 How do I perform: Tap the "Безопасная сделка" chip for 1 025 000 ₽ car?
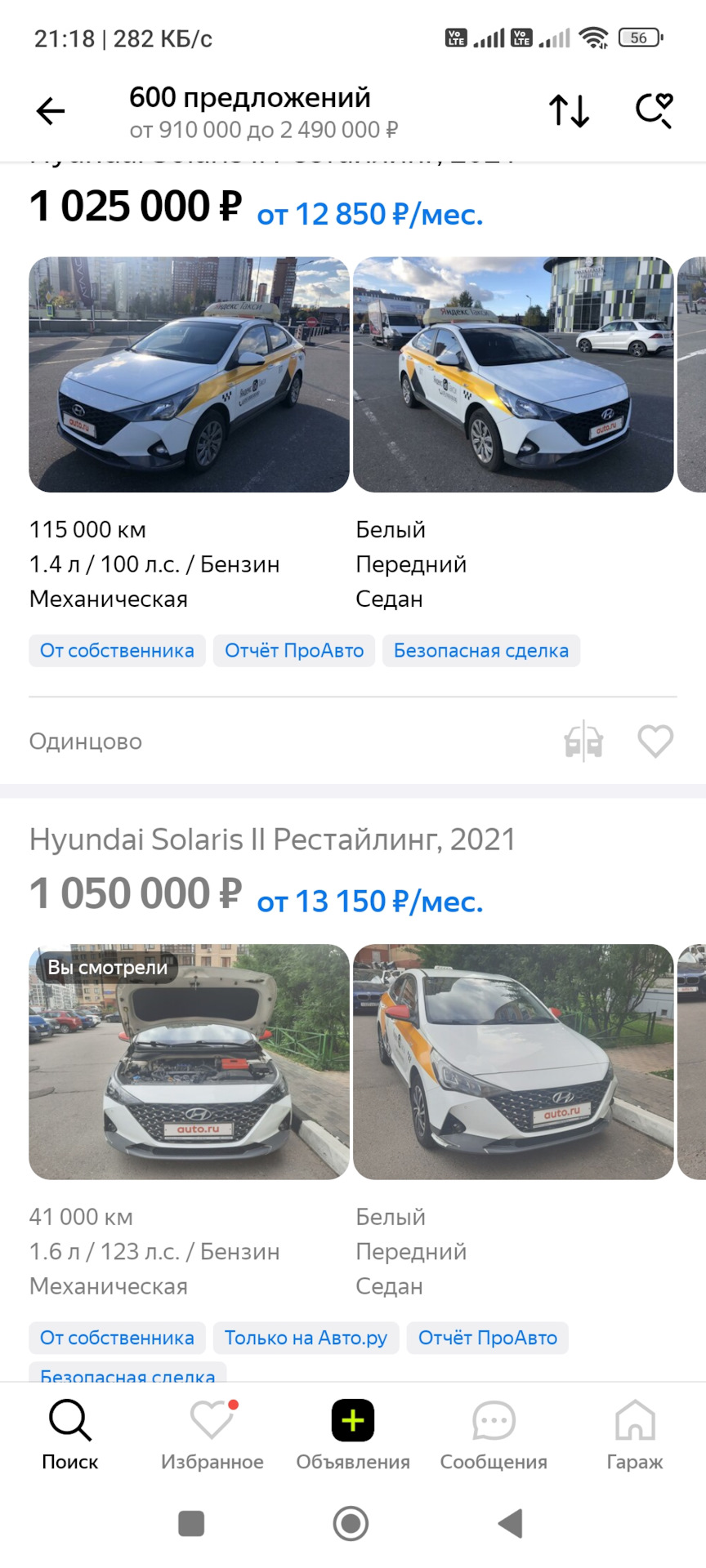coord(481,651)
